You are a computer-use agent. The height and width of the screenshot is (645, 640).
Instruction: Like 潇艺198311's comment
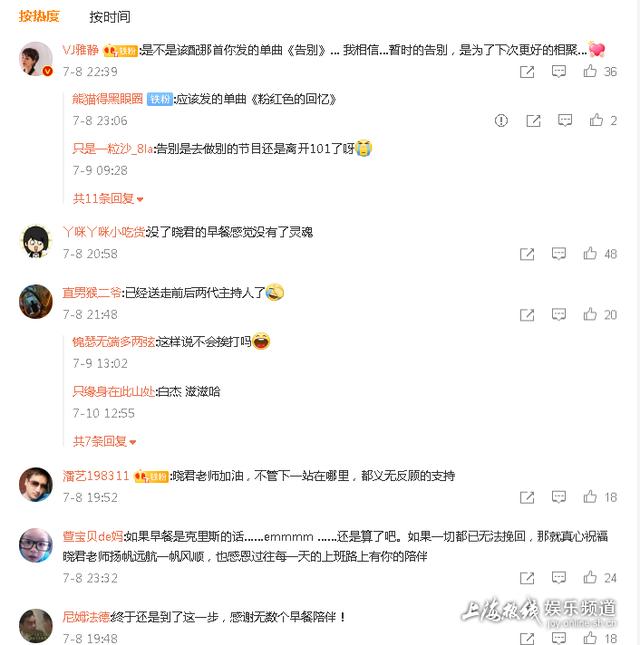(590, 497)
